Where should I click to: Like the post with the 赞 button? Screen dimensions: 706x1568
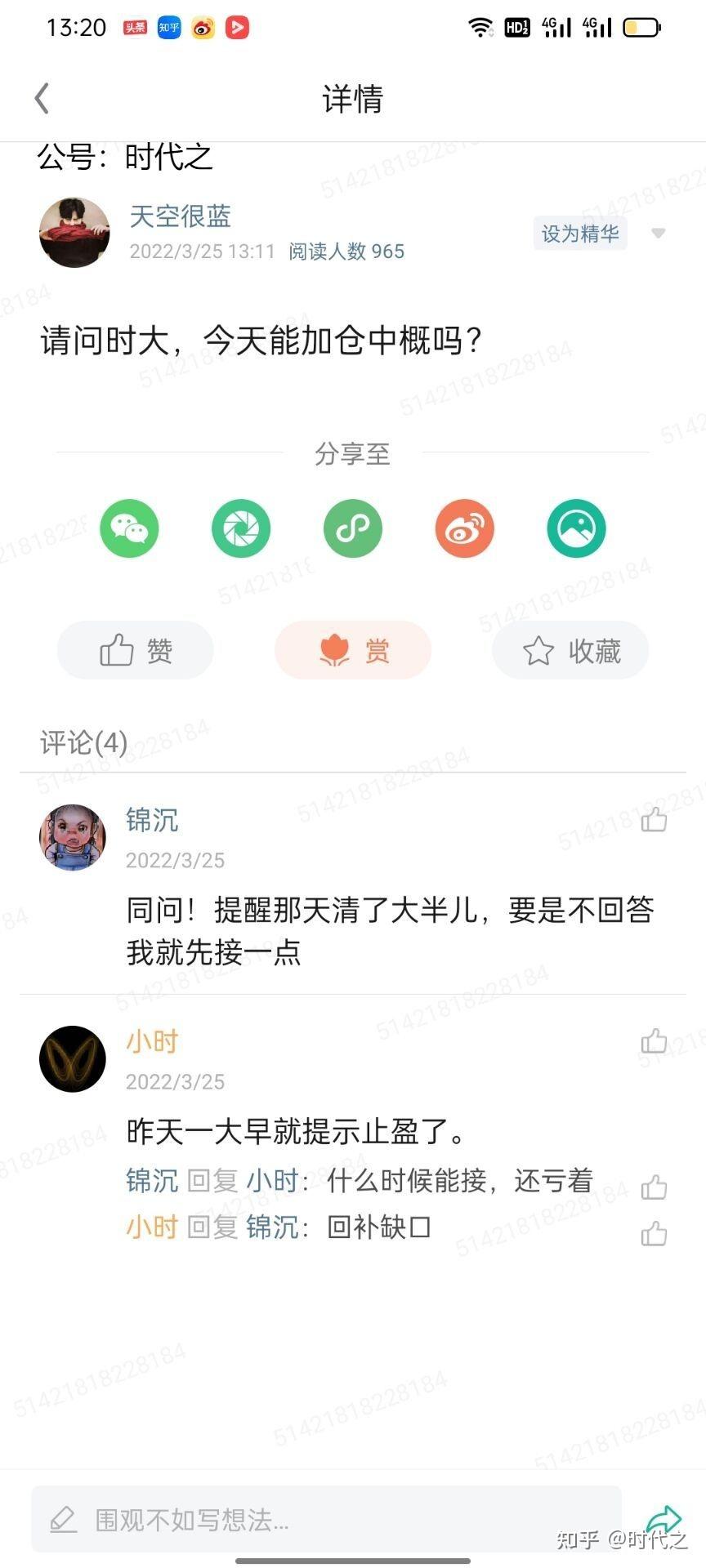click(x=136, y=650)
